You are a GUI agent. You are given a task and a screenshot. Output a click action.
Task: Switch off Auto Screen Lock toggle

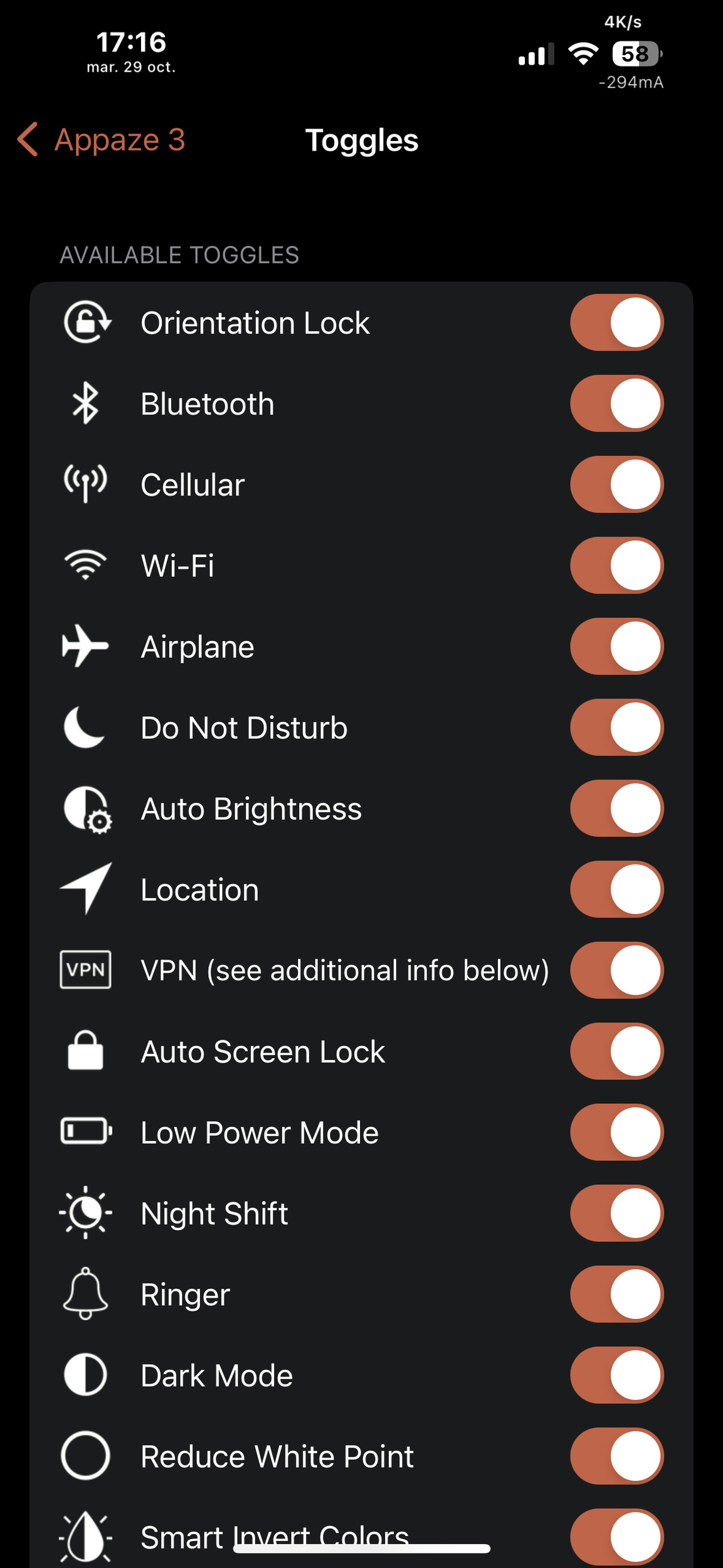616,1051
